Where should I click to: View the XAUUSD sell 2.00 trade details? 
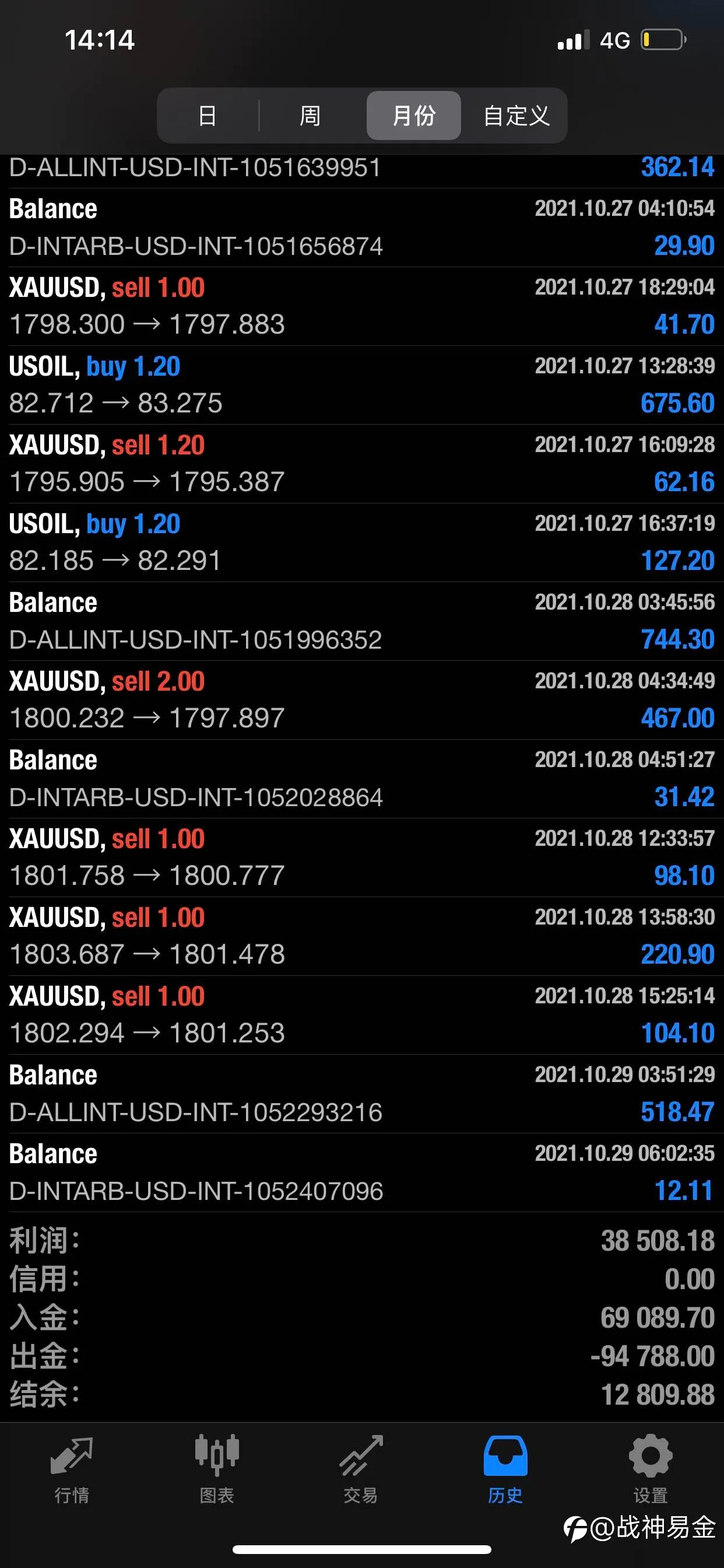(x=362, y=700)
